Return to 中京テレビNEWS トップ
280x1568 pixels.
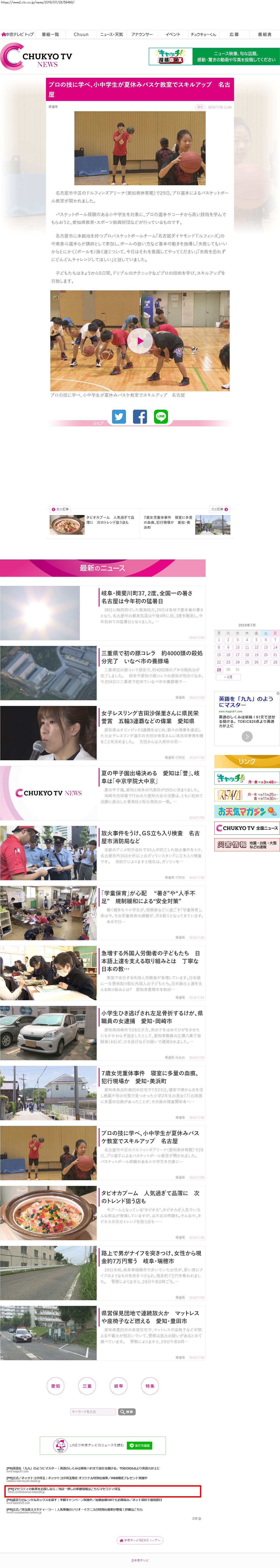tap(140, 1541)
